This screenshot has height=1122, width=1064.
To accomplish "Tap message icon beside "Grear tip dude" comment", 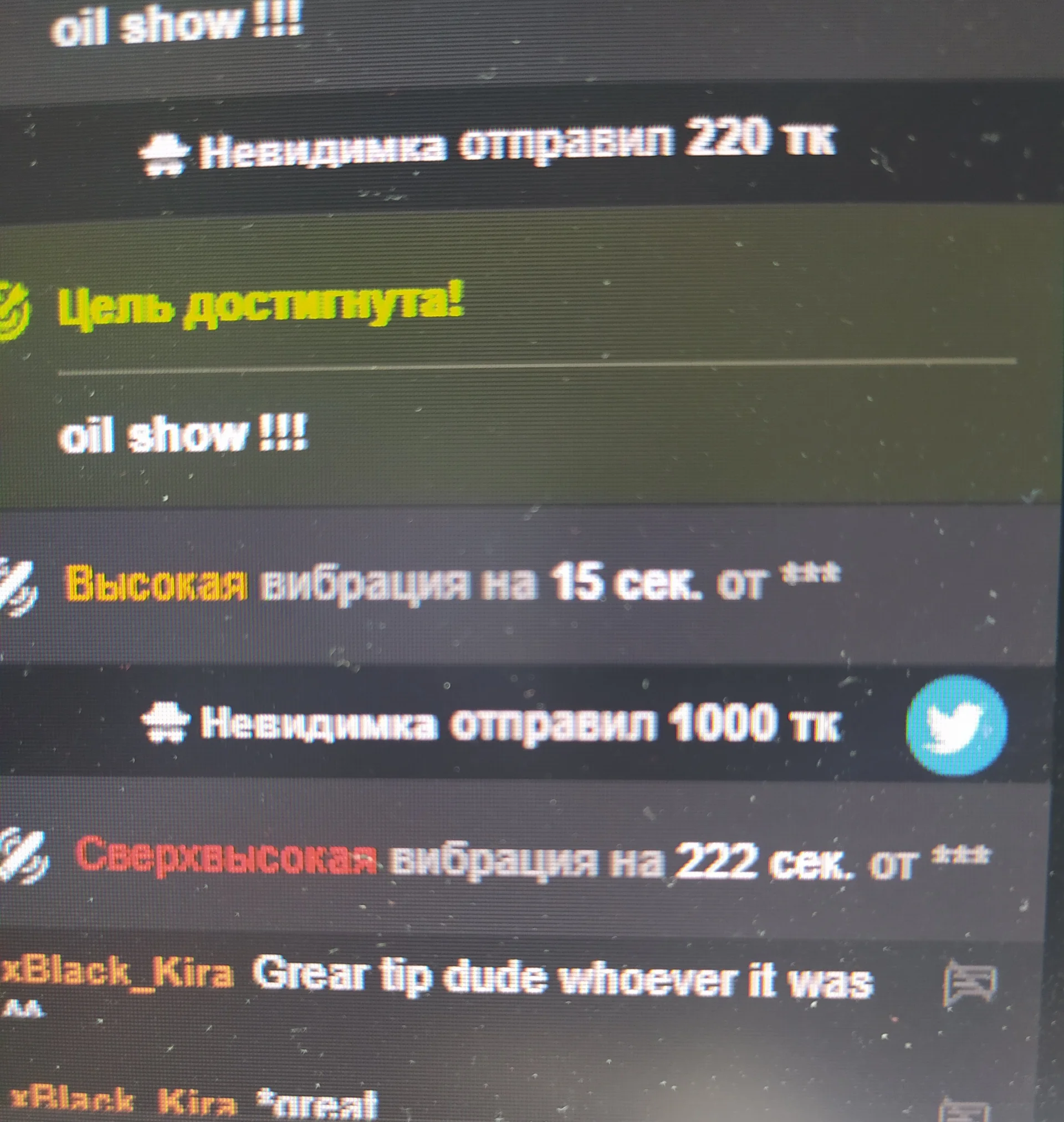I will point(970,983).
